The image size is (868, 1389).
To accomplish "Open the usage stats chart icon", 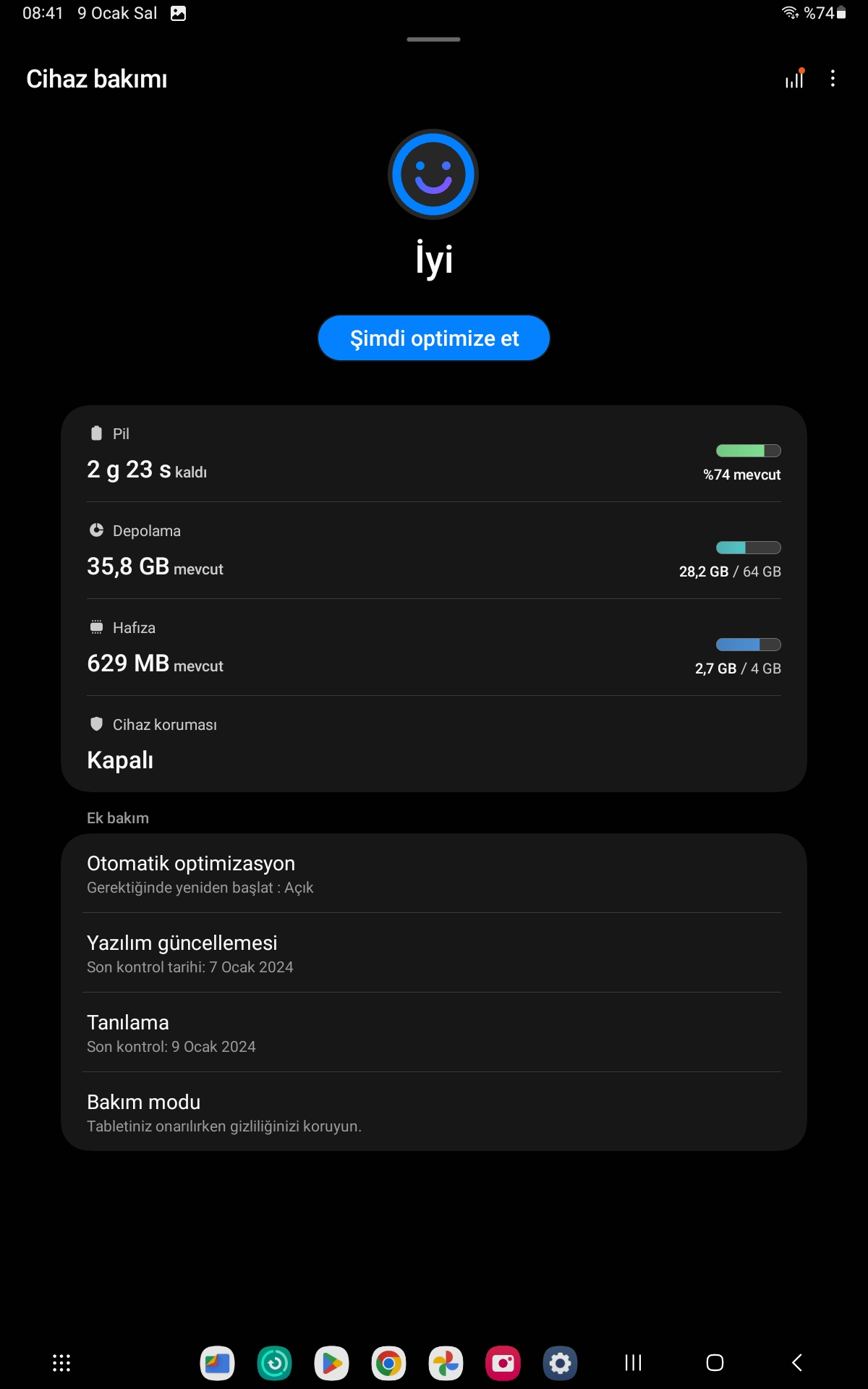I will pyautogui.click(x=795, y=78).
